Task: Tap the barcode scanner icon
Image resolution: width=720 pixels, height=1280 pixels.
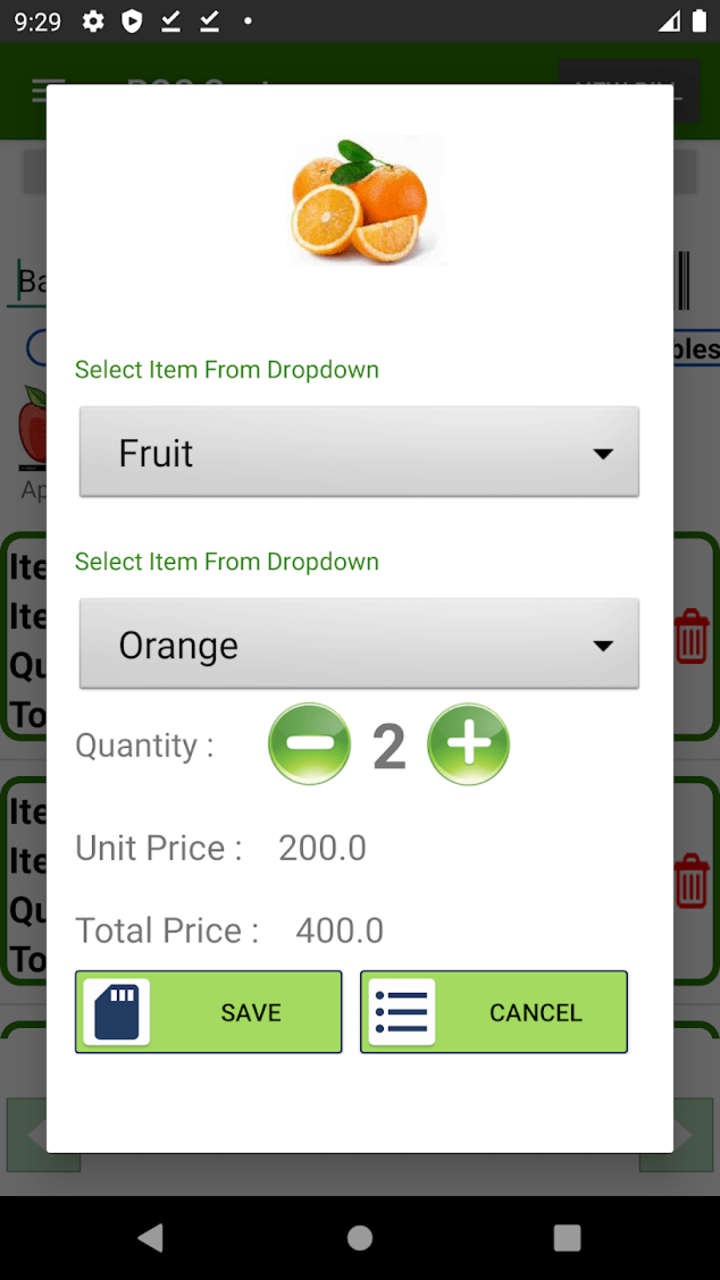Action: point(686,282)
